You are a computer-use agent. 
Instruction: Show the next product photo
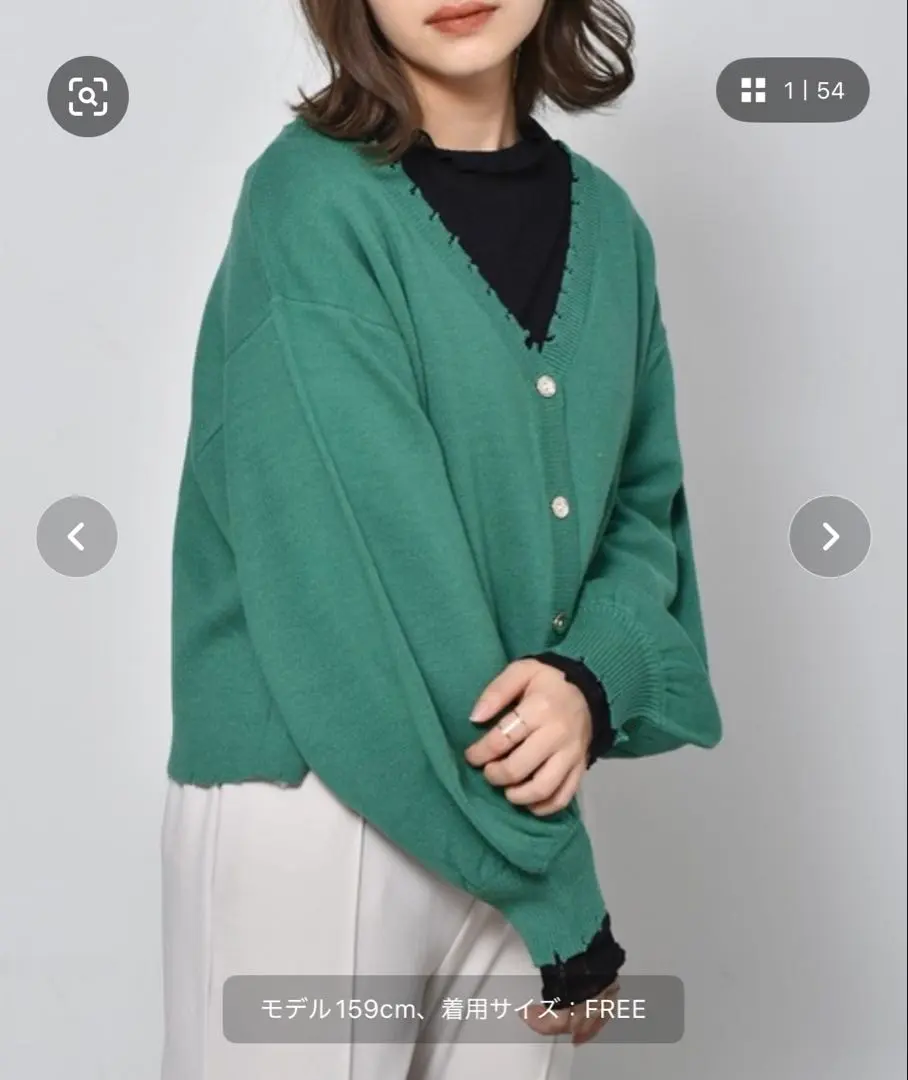click(829, 537)
